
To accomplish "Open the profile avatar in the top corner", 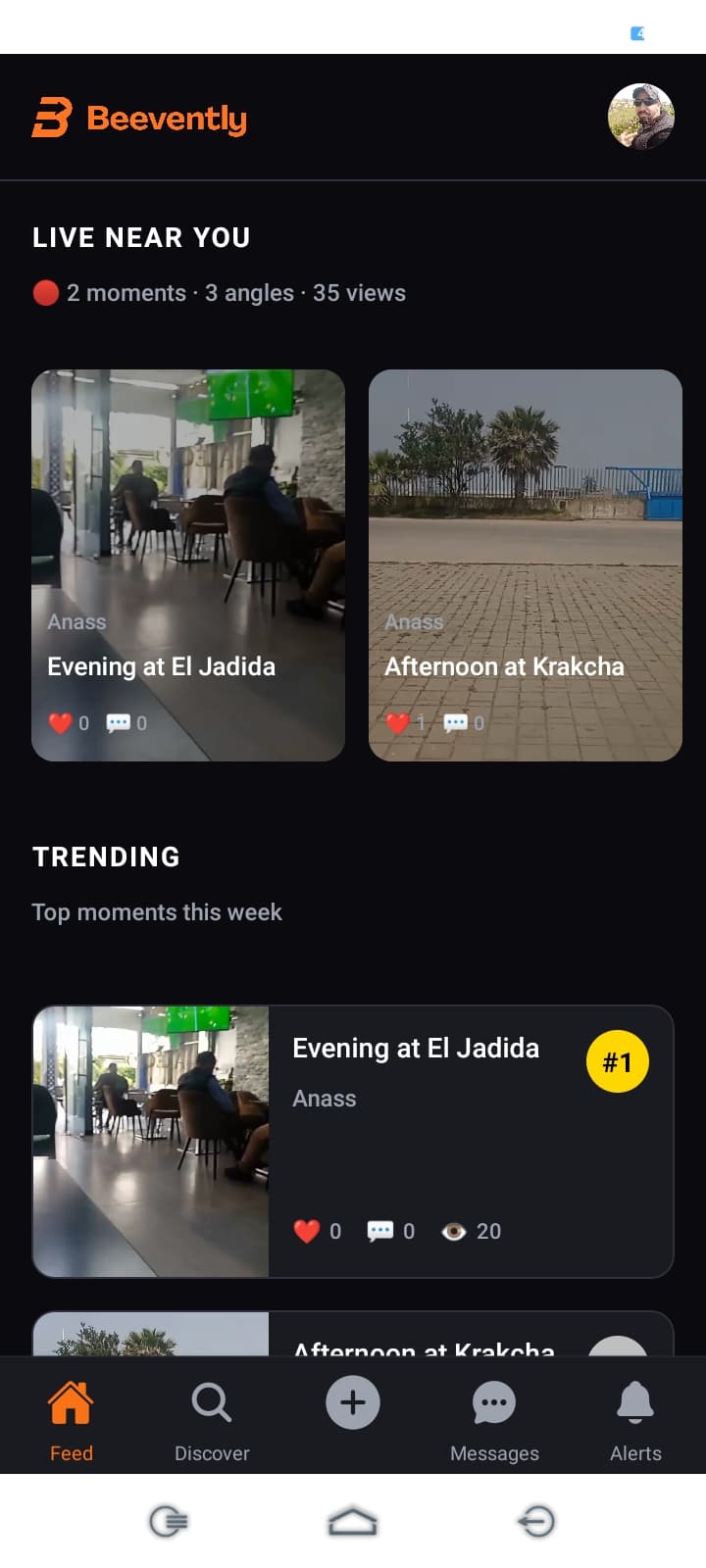I will pyautogui.click(x=640, y=117).
